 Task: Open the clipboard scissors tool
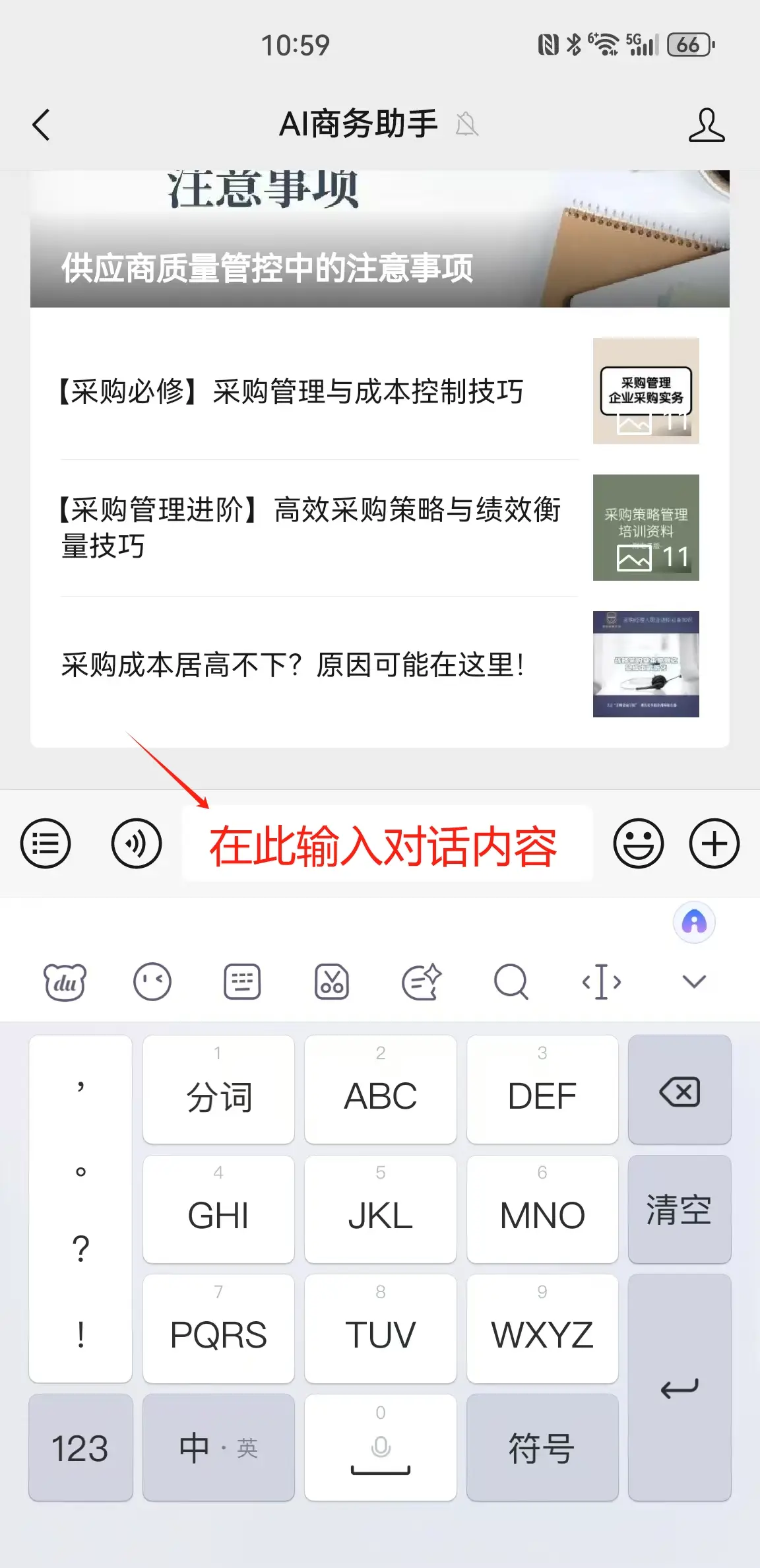332,981
